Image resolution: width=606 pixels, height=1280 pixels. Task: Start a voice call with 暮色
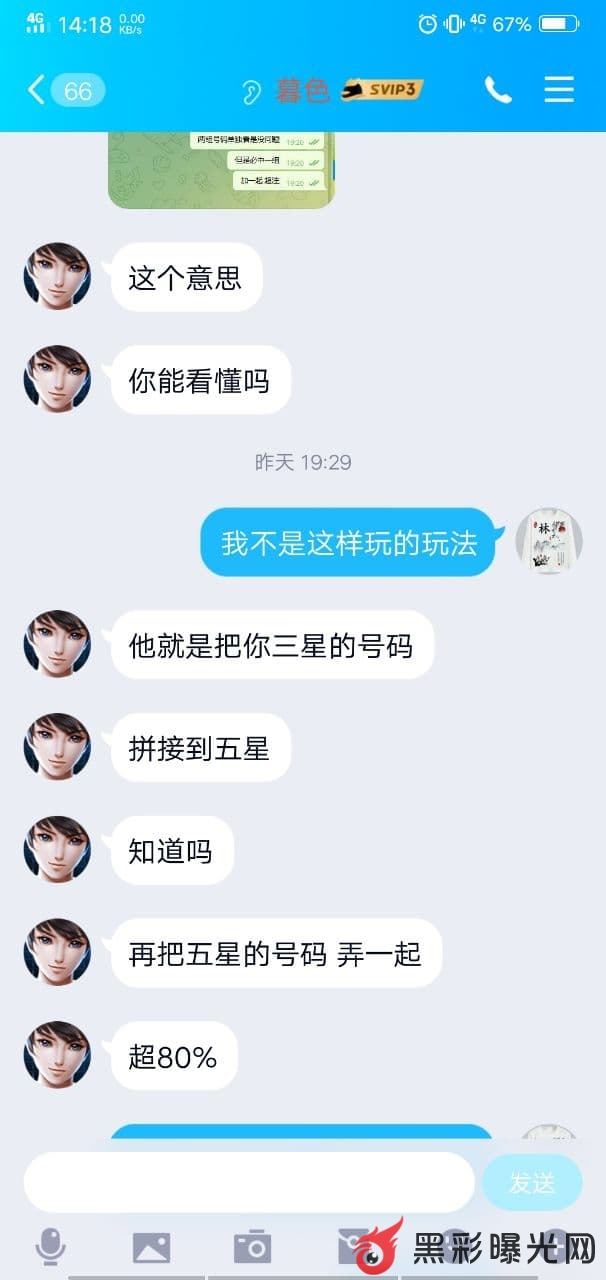[498, 90]
